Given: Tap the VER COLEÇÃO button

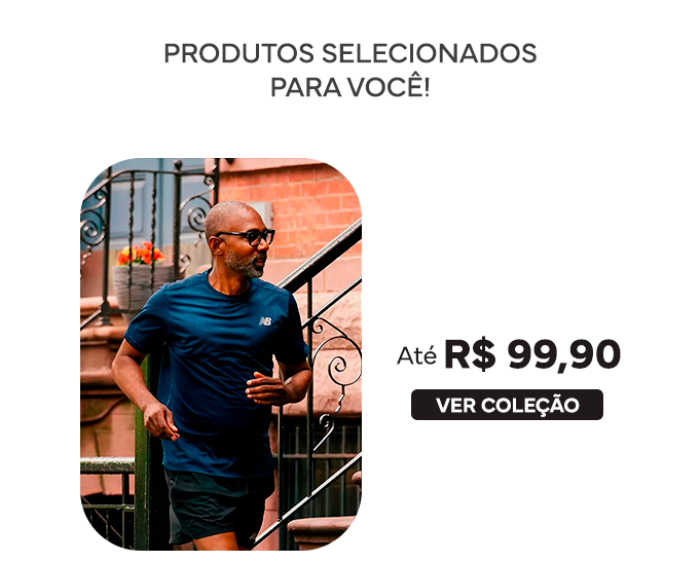Looking at the screenshot, I should tap(507, 405).
